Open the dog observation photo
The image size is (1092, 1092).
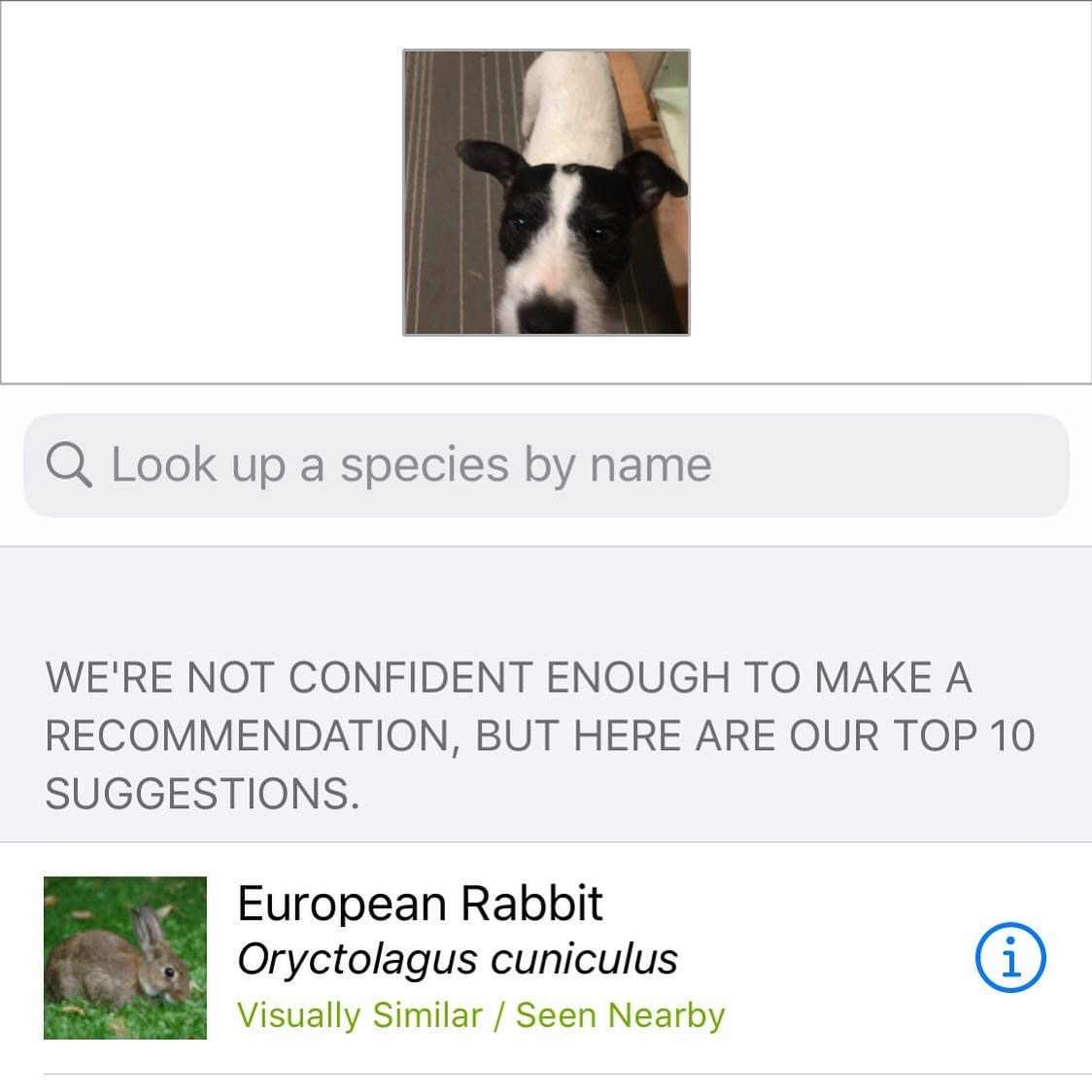point(546,193)
